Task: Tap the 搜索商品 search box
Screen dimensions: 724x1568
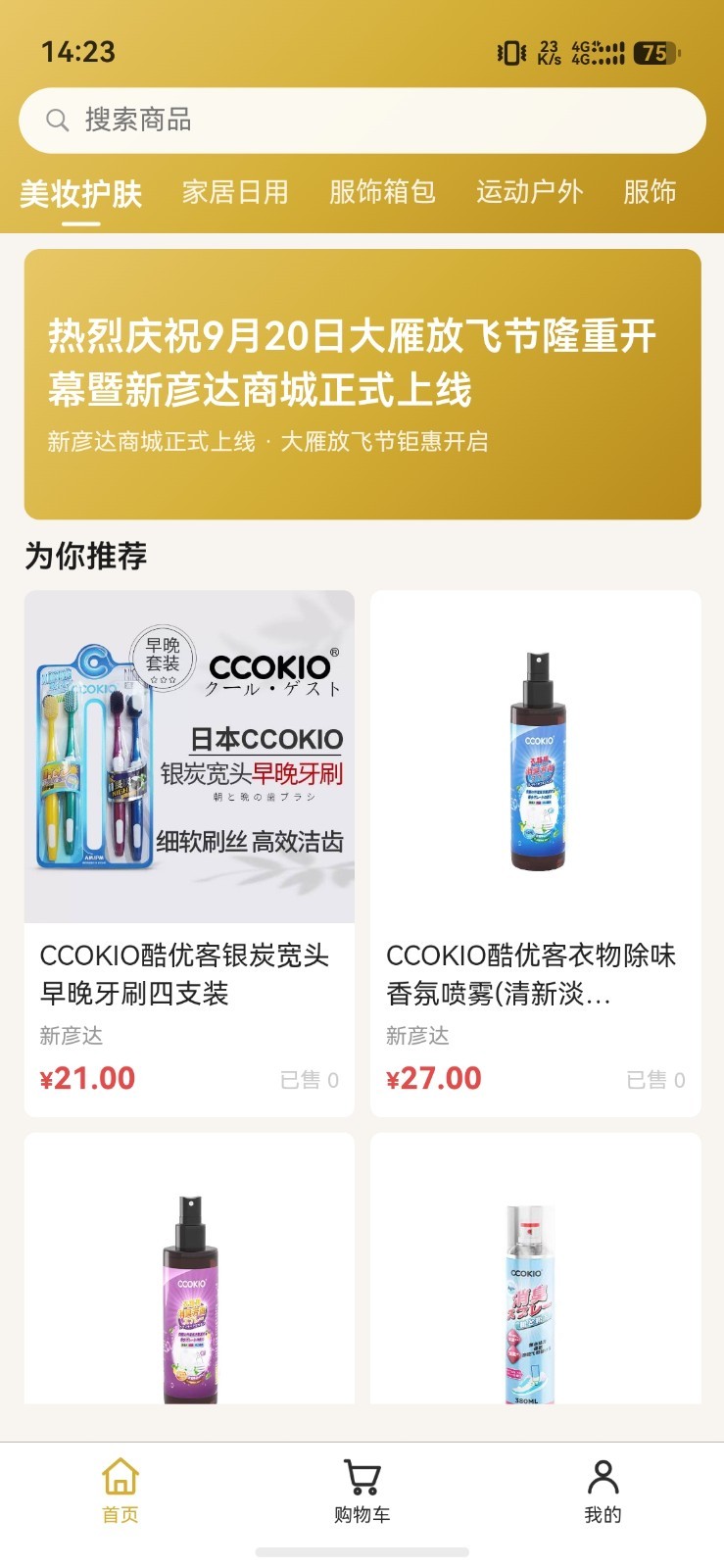Action: (362, 121)
